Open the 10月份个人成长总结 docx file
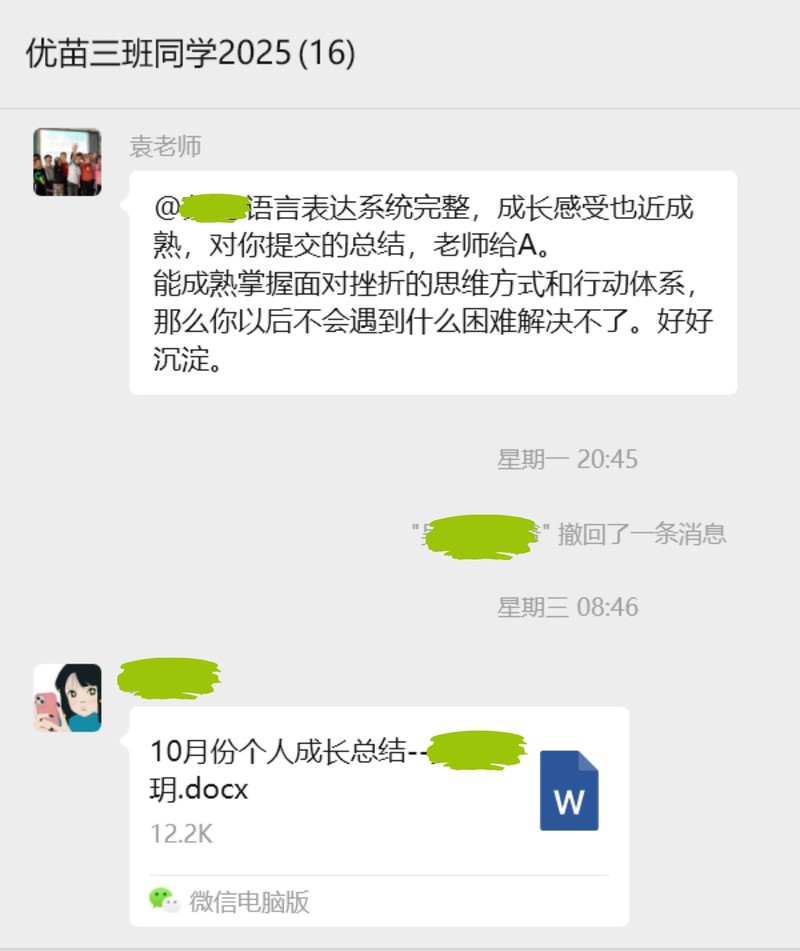Screen dimensions: 800x951 pos(379,790)
